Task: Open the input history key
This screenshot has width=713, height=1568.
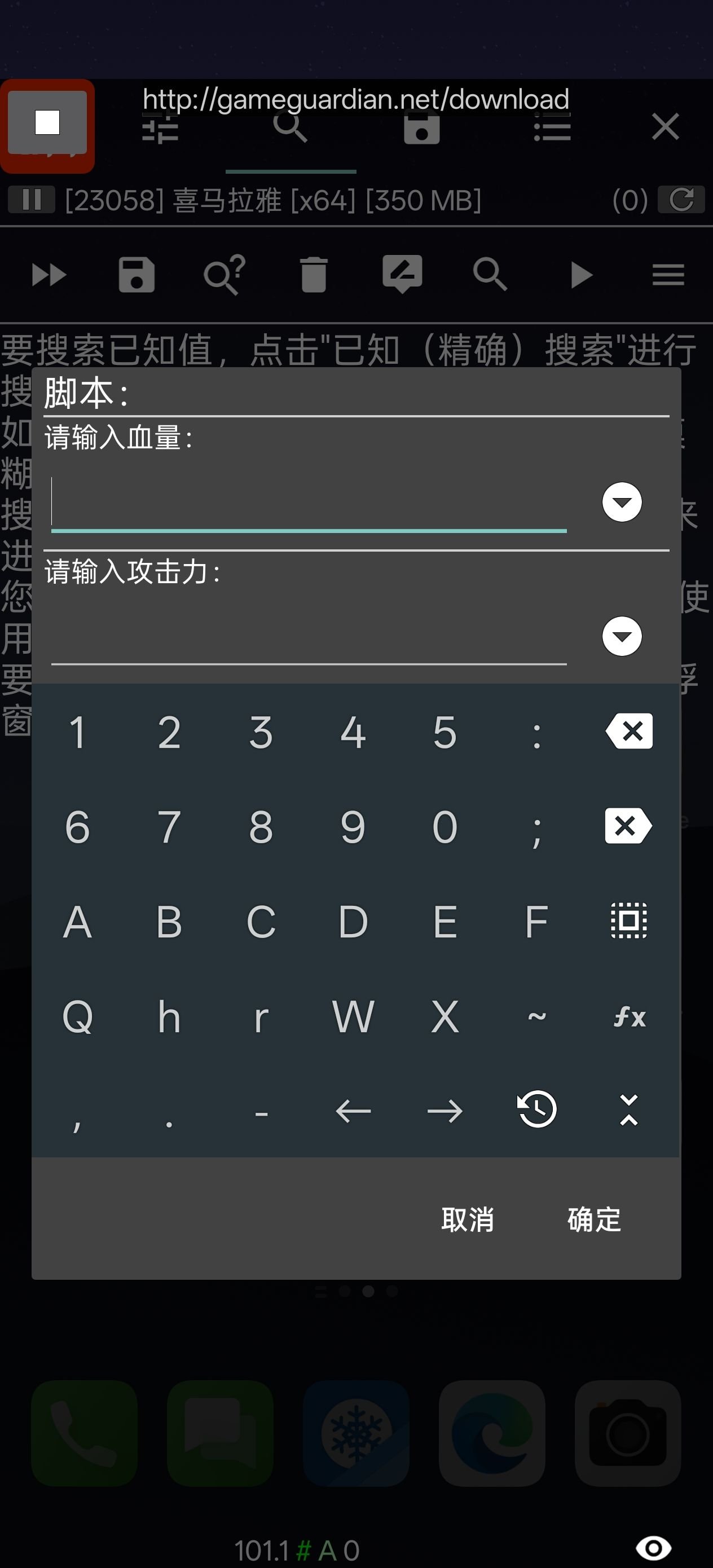Action: (536, 1109)
